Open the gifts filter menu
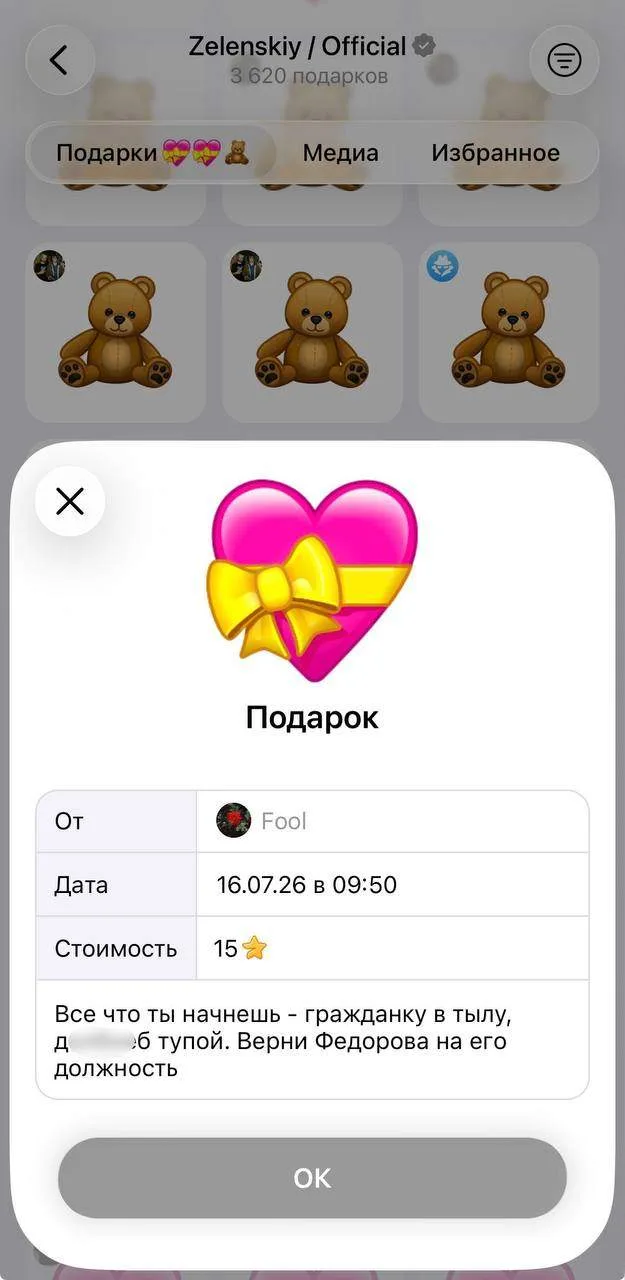The height and width of the screenshot is (1280, 625). 564,60
